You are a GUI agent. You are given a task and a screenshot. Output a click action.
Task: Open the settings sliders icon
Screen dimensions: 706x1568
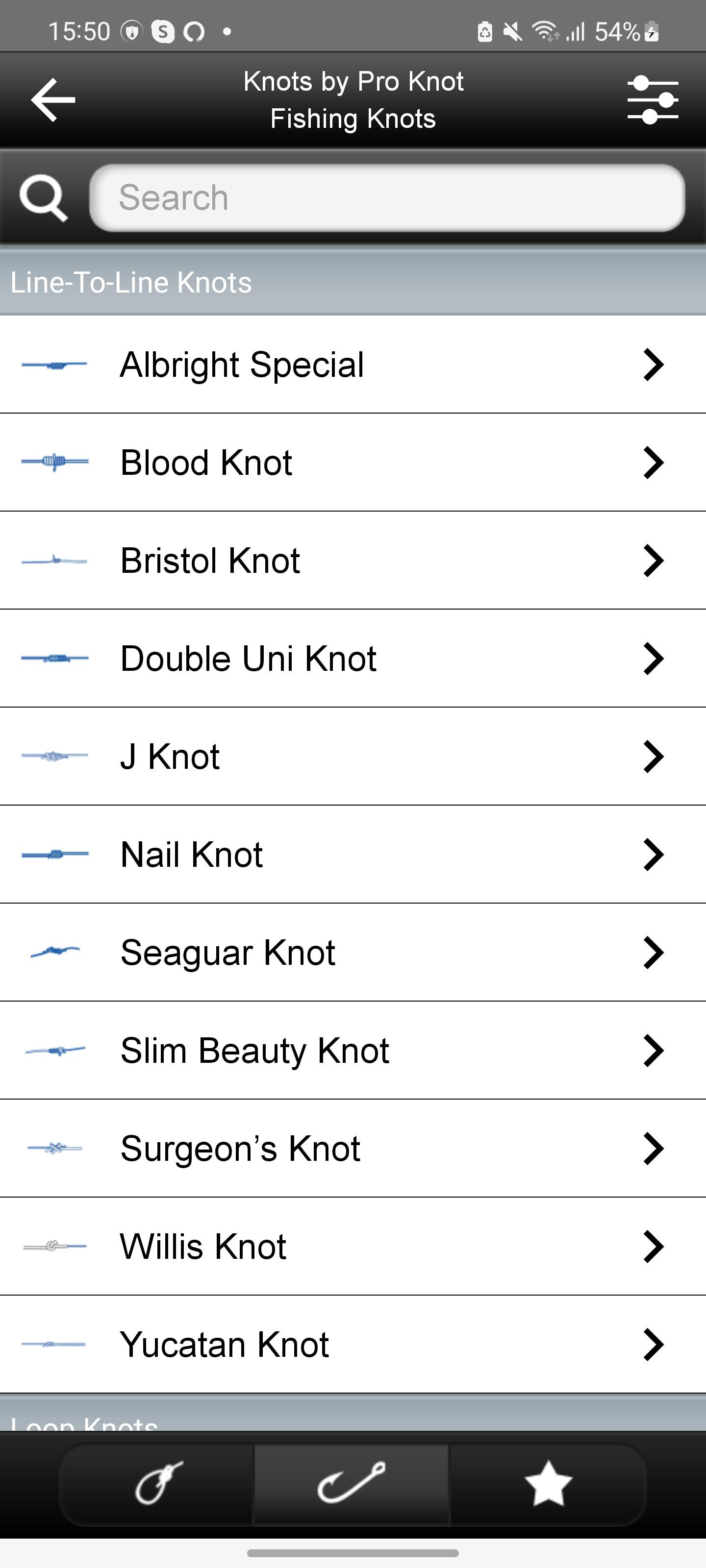pyautogui.click(x=653, y=100)
